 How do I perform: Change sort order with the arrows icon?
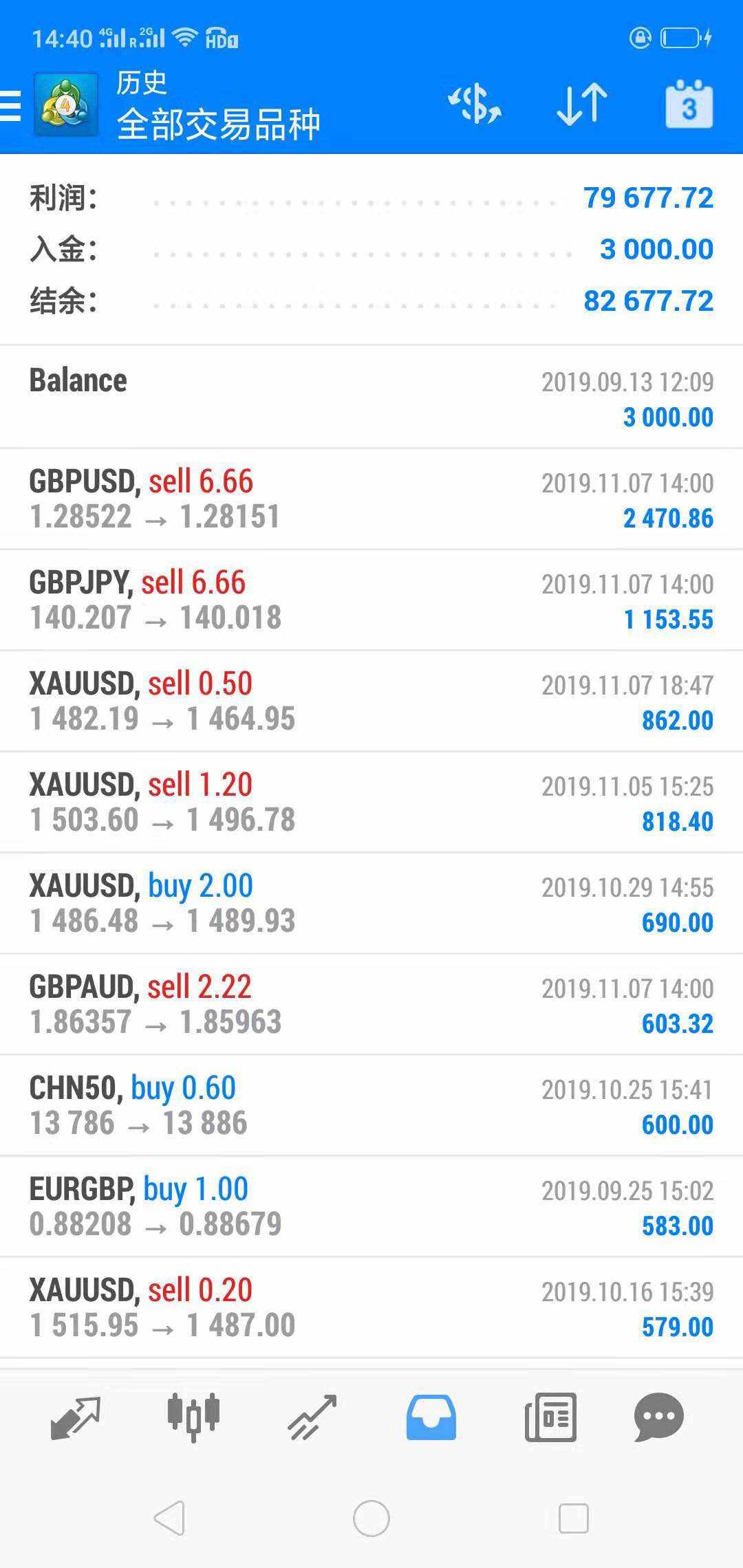[581, 106]
